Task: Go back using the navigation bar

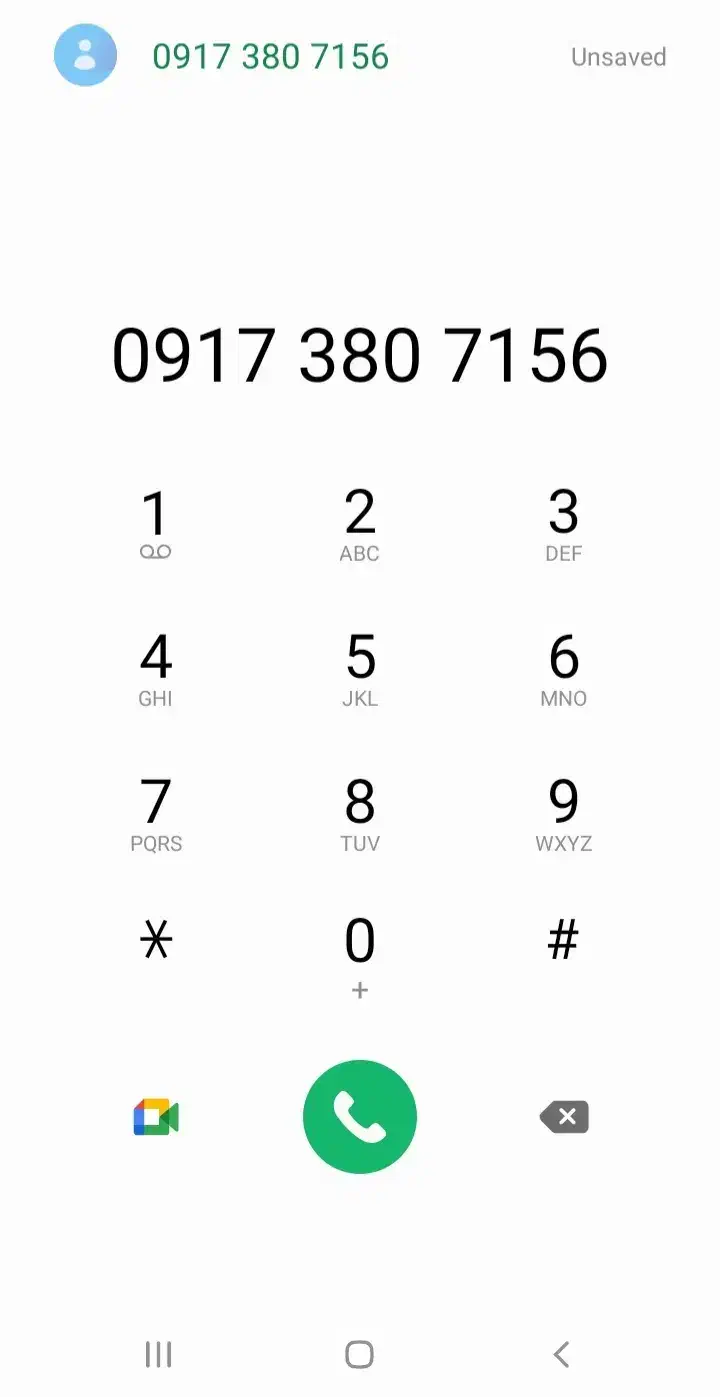Action: pos(561,1354)
